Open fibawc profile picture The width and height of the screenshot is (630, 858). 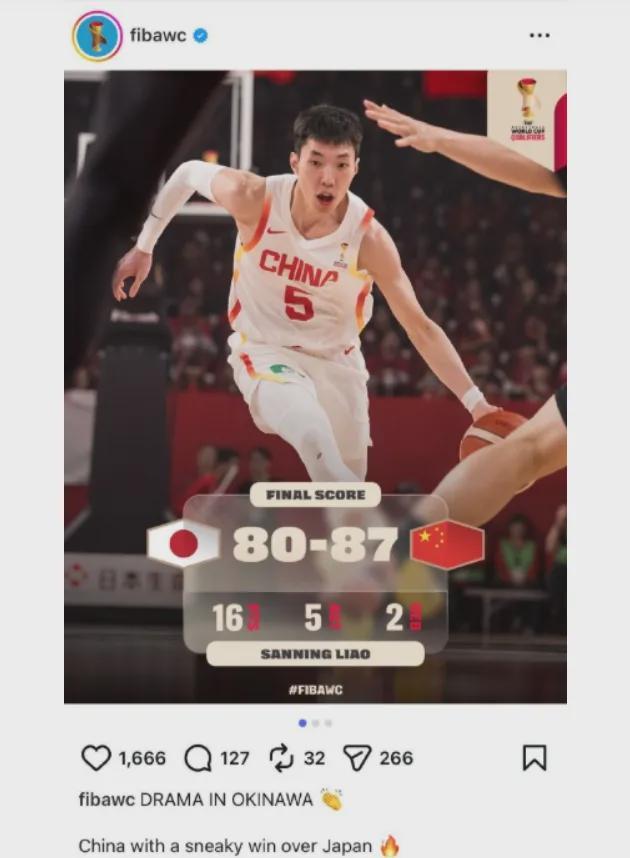[97, 36]
